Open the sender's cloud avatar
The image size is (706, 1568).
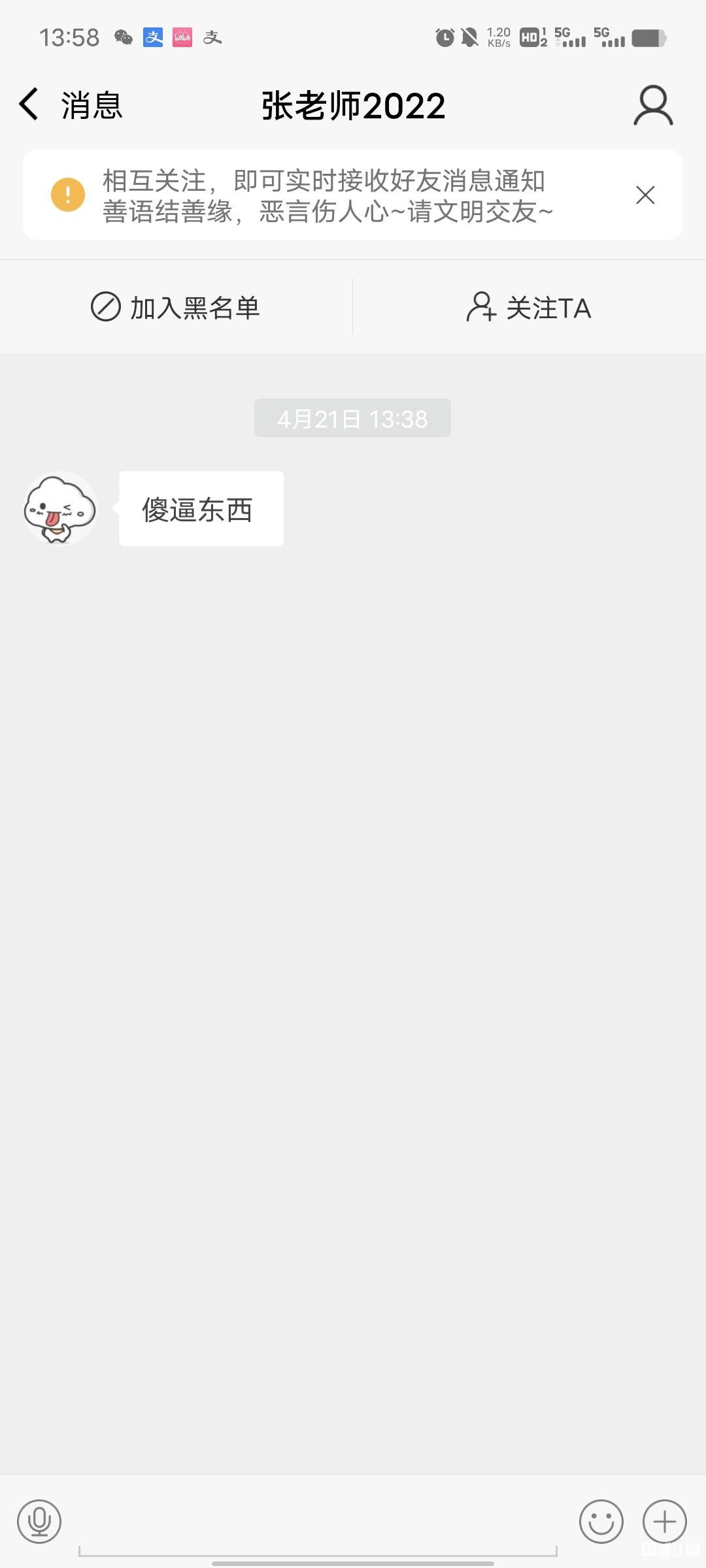[60, 509]
